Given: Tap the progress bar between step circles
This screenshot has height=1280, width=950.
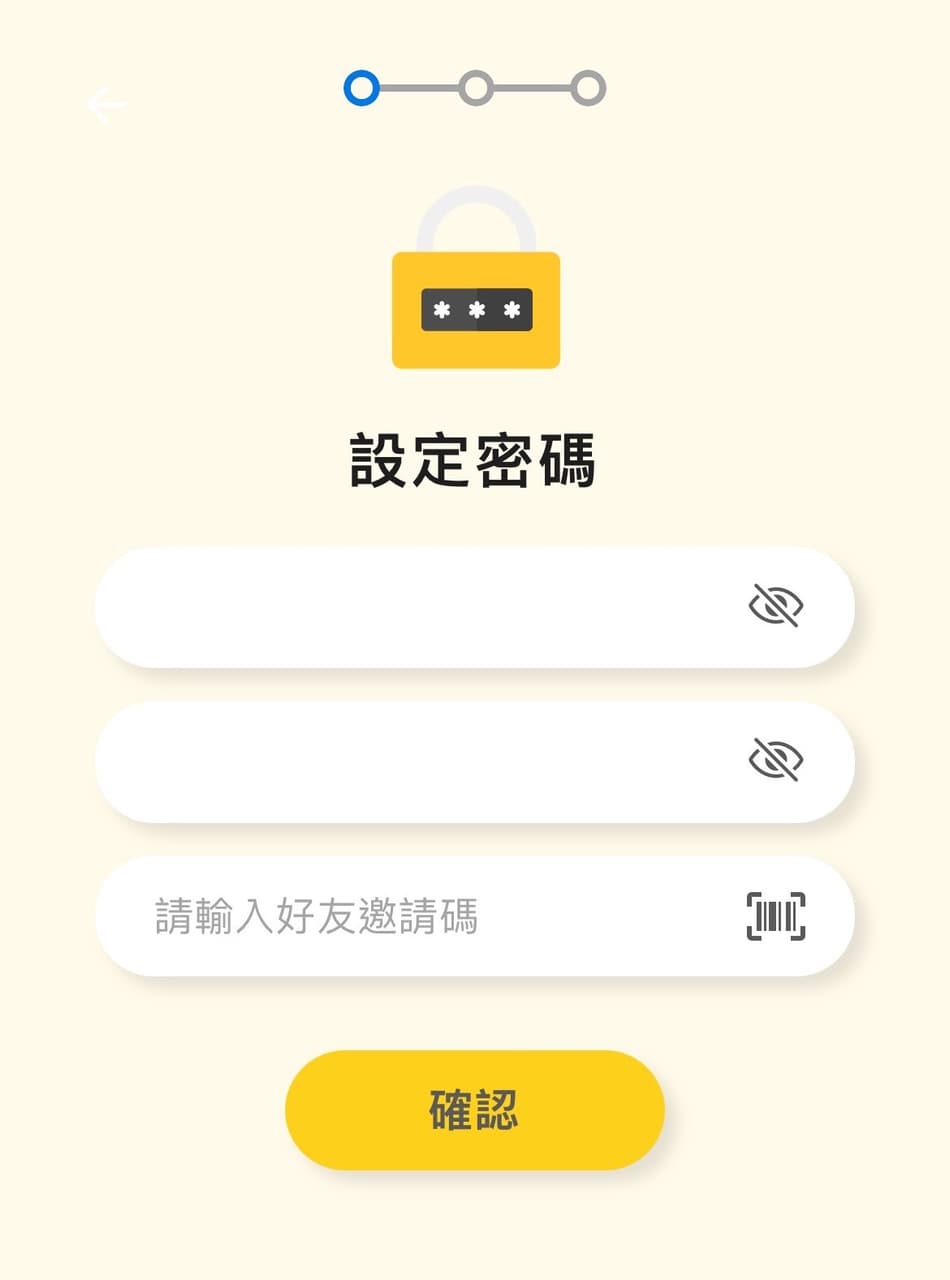Looking at the screenshot, I should (418, 88).
